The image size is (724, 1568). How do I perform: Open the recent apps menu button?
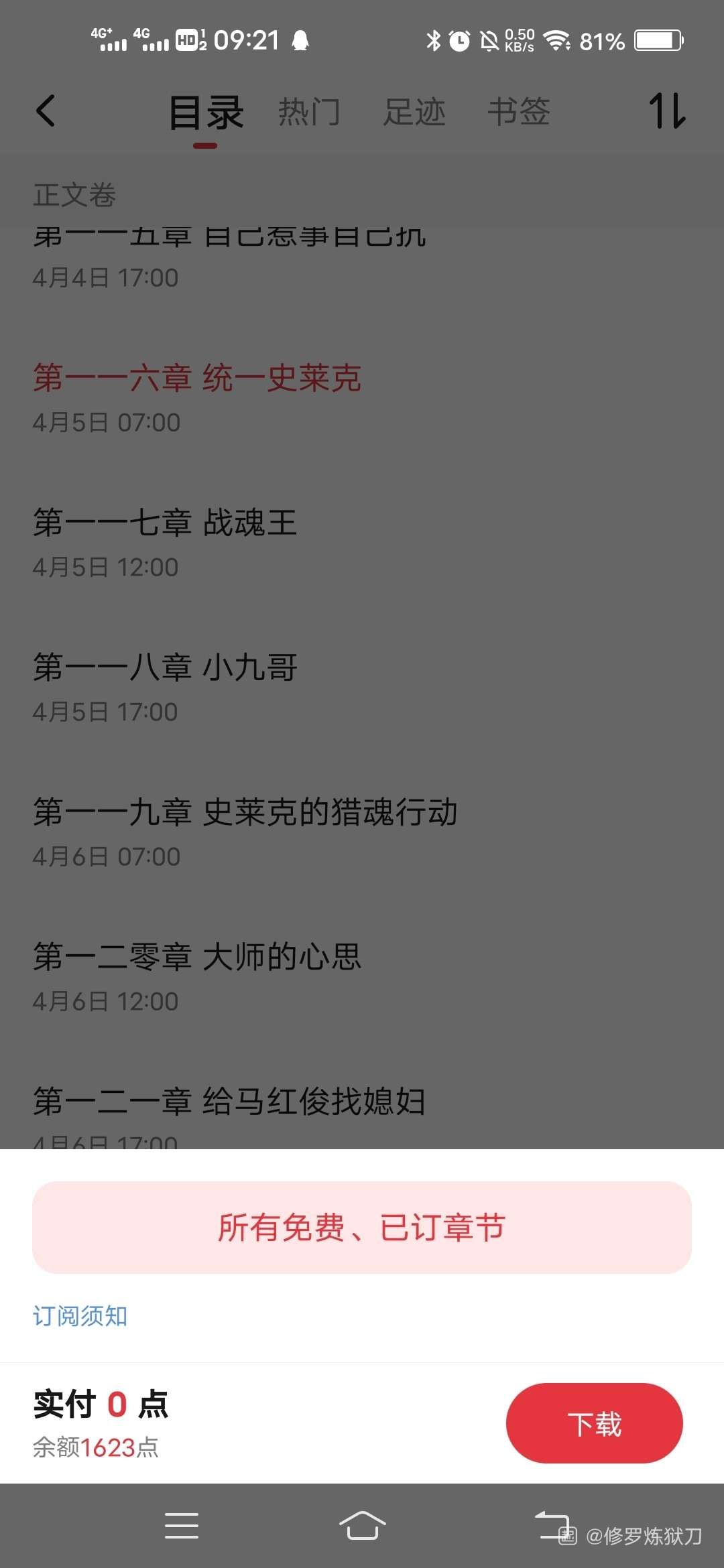[182, 1526]
